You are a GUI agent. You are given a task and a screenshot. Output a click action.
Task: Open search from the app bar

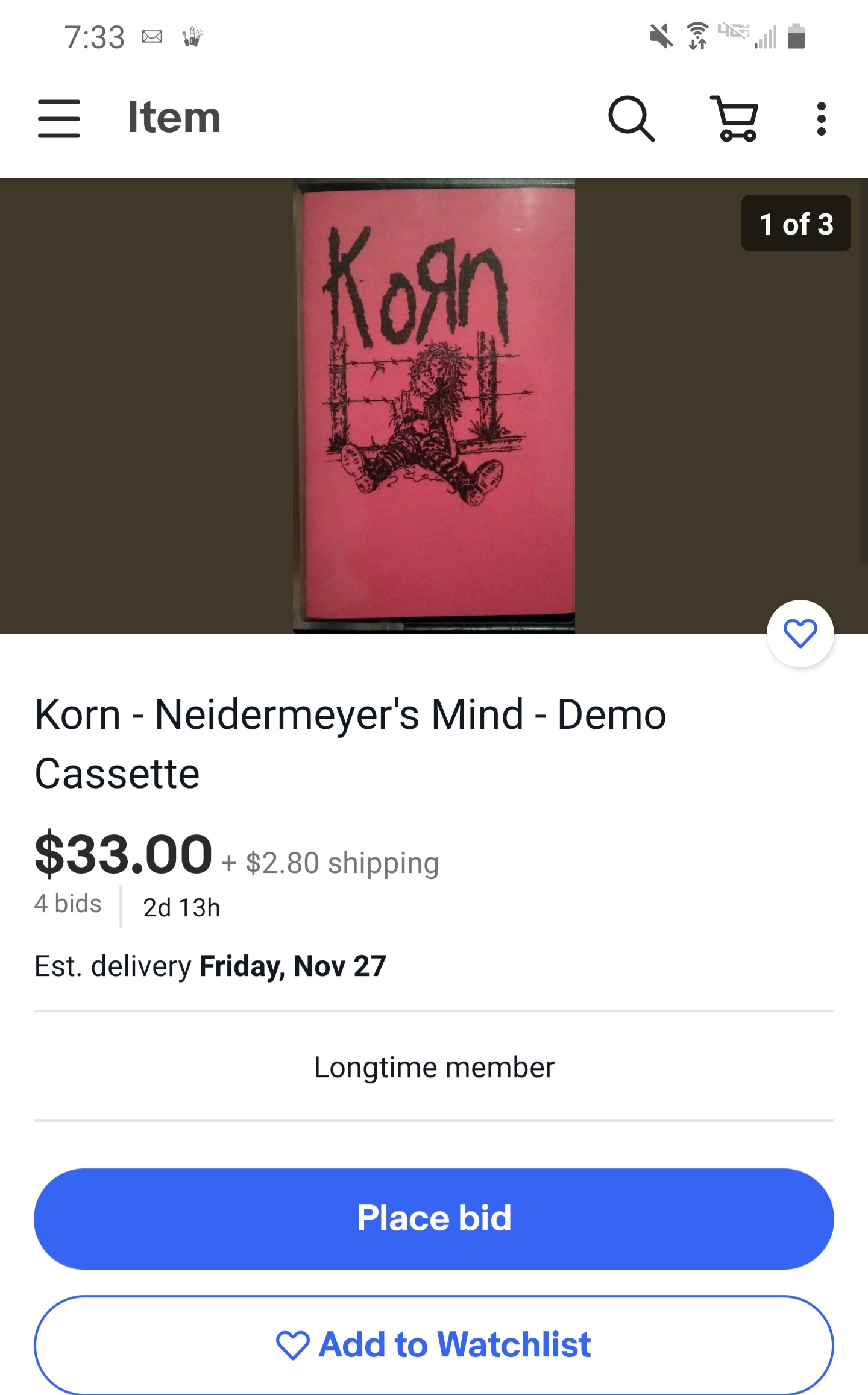(631, 119)
